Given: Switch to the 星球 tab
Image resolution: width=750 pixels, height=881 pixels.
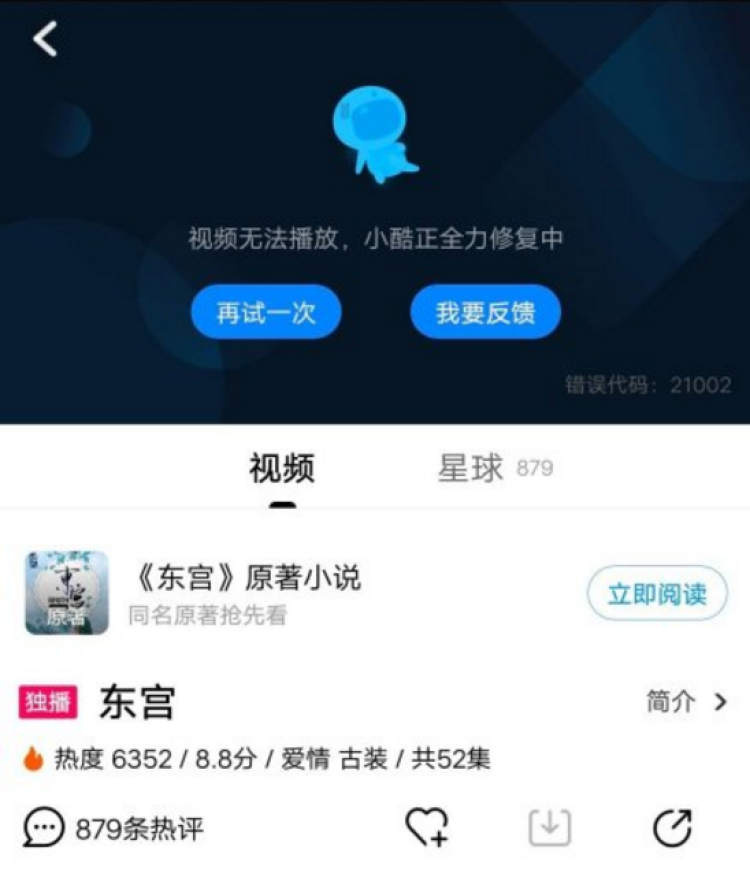Looking at the screenshot, I should (471, 468).
